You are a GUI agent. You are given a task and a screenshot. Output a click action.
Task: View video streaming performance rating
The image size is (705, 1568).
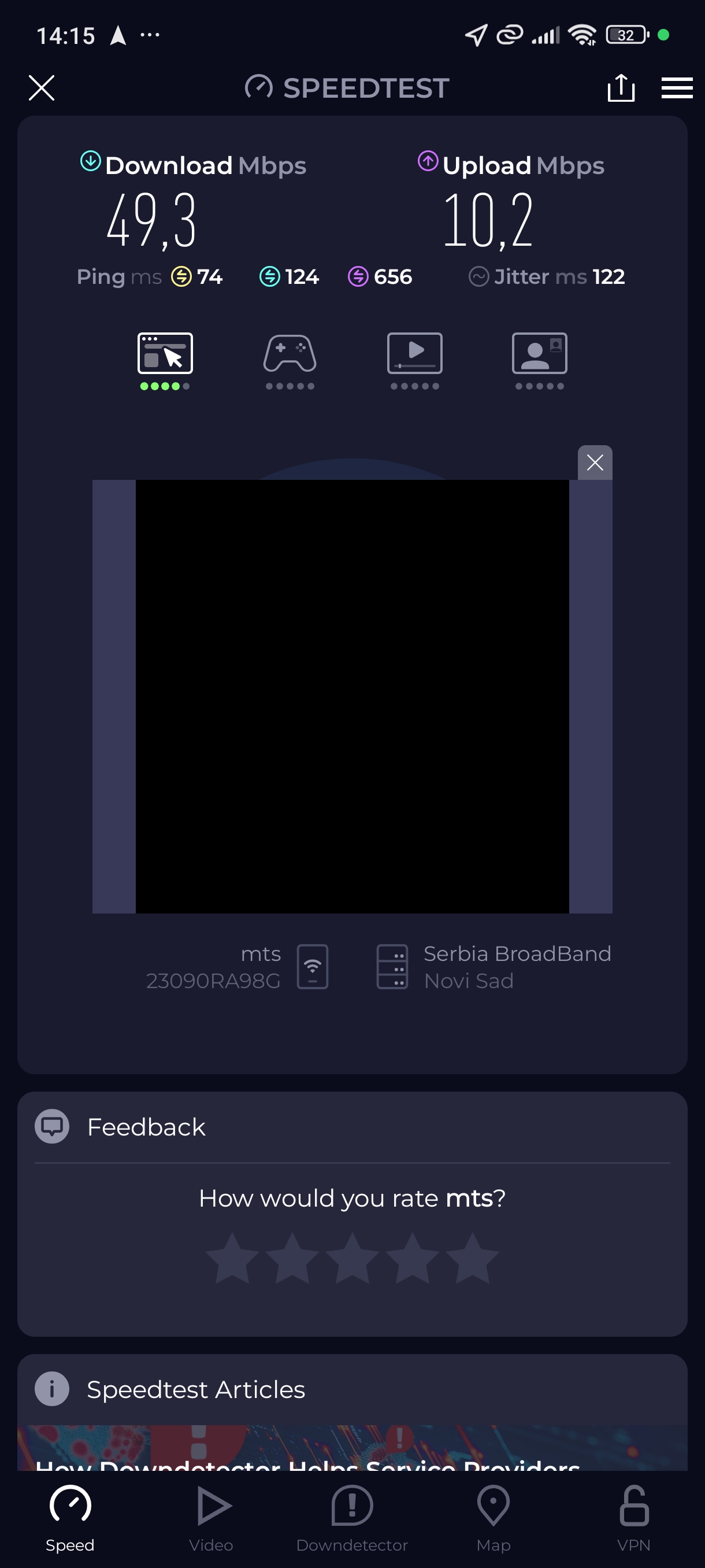(x=414, y=360)
